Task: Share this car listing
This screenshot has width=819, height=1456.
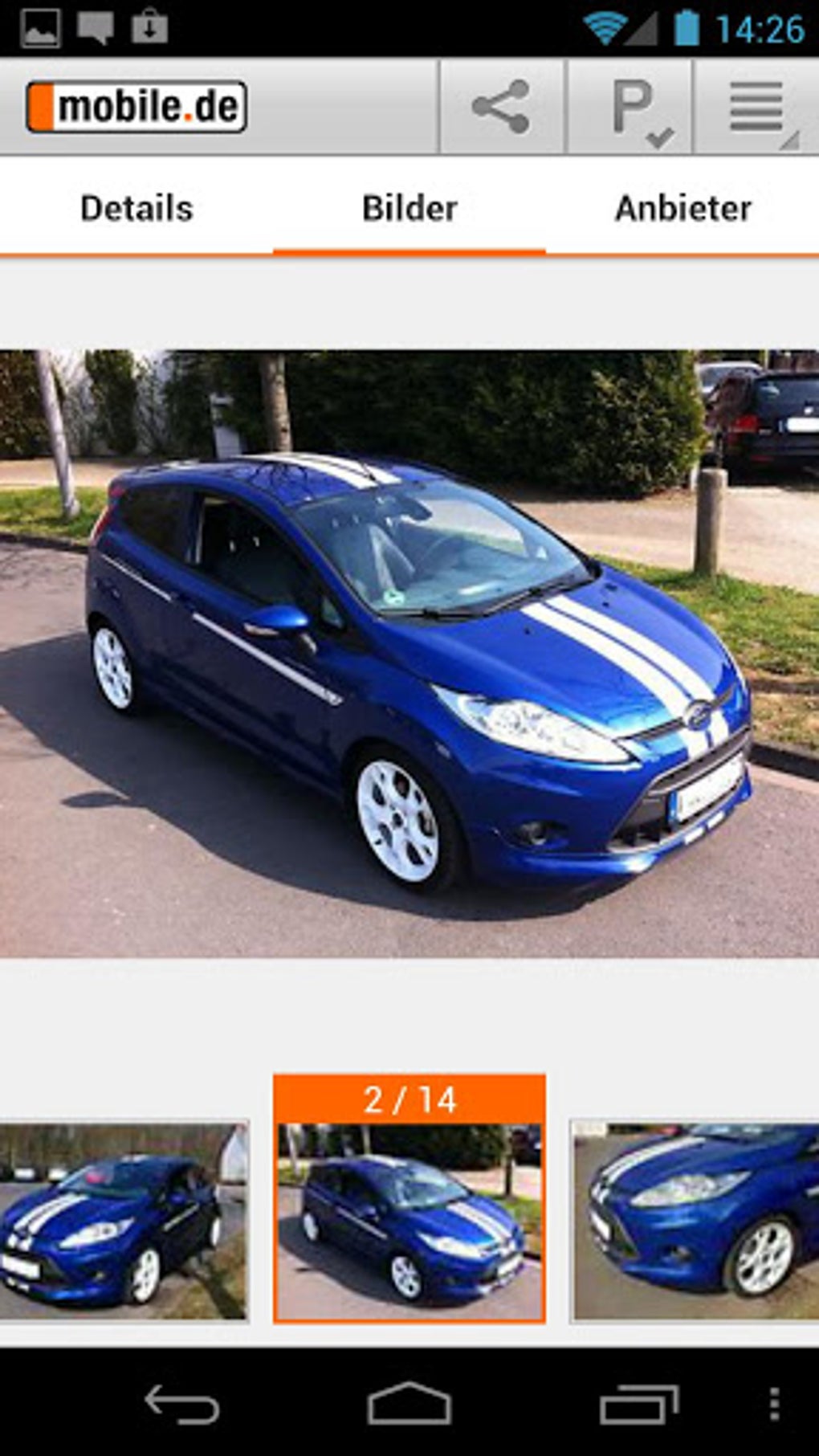Action: 502,107
